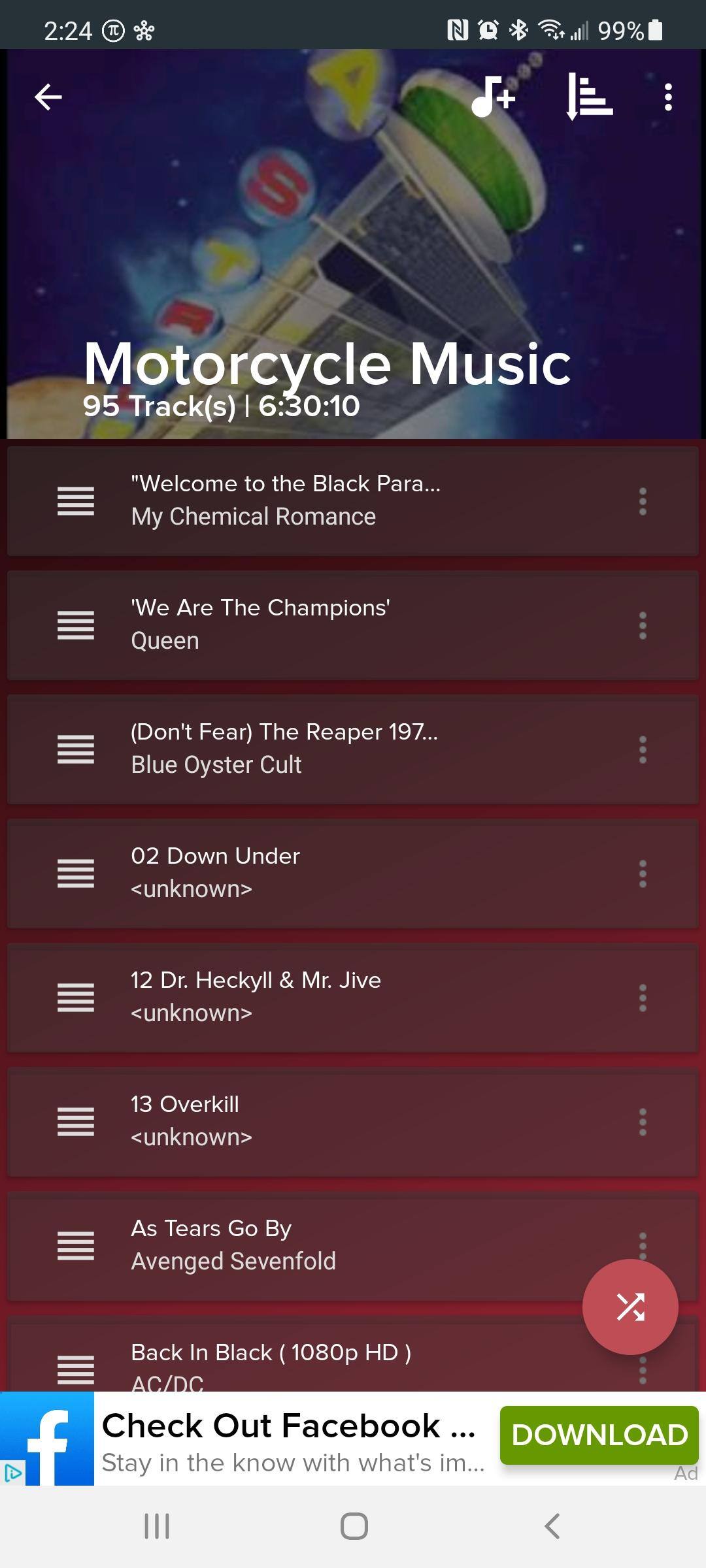Open system recent apps
This screenshot has width=706, height=1568.
(157, 1526)
